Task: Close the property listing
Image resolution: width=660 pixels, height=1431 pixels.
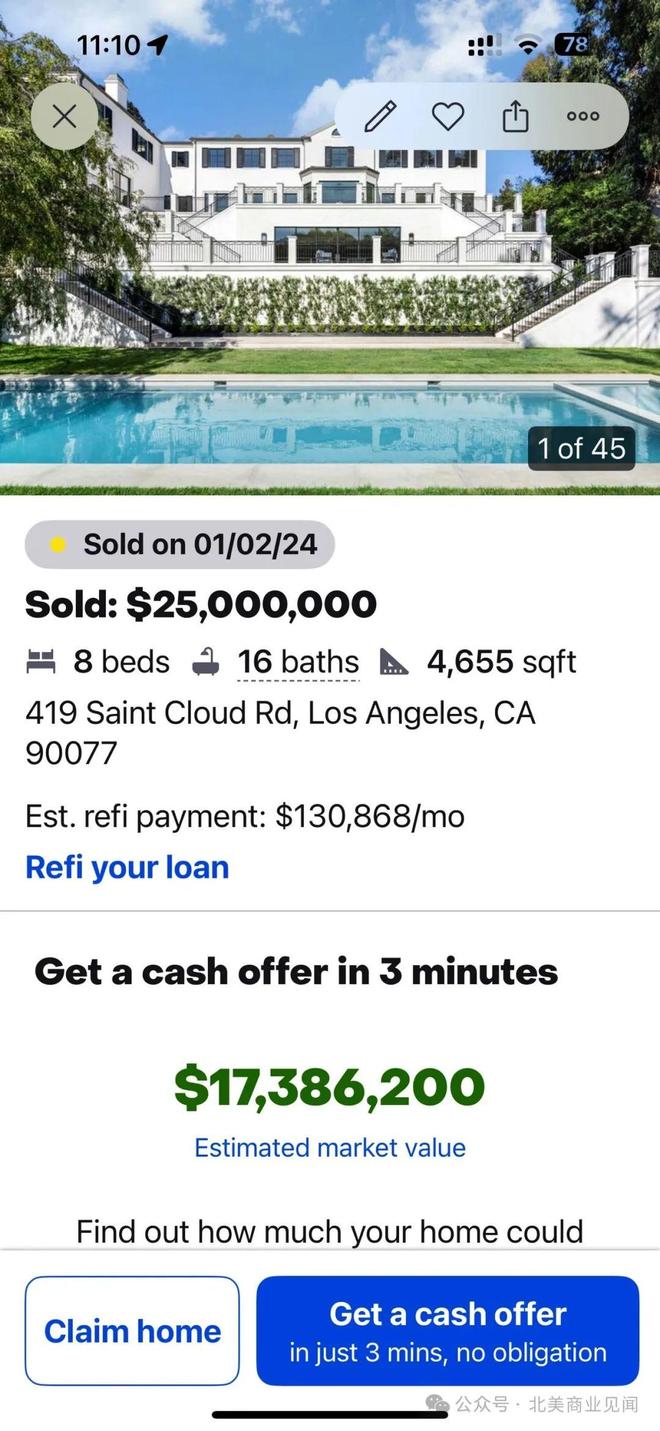Action: point(64,117)
